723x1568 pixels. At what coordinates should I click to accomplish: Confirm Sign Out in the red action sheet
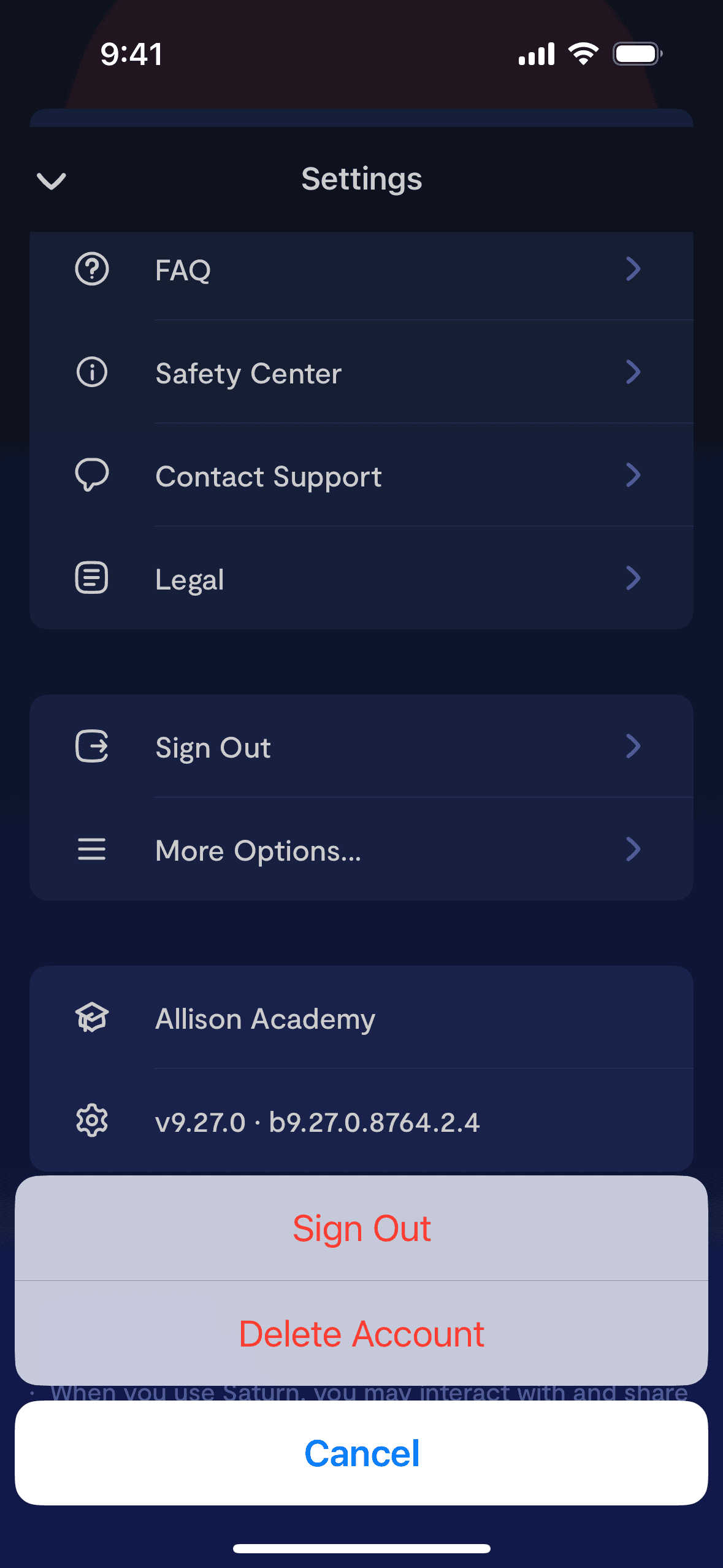(x=361, y=1228)
